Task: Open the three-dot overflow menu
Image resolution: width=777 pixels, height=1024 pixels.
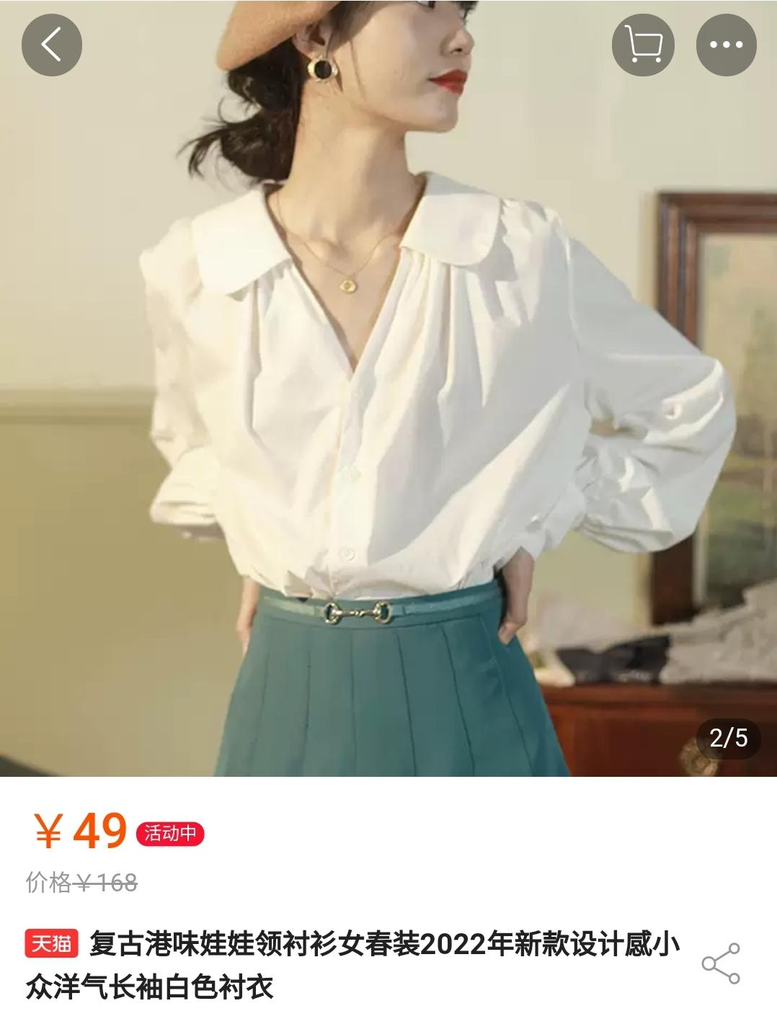Action: [x=726, y=45]
